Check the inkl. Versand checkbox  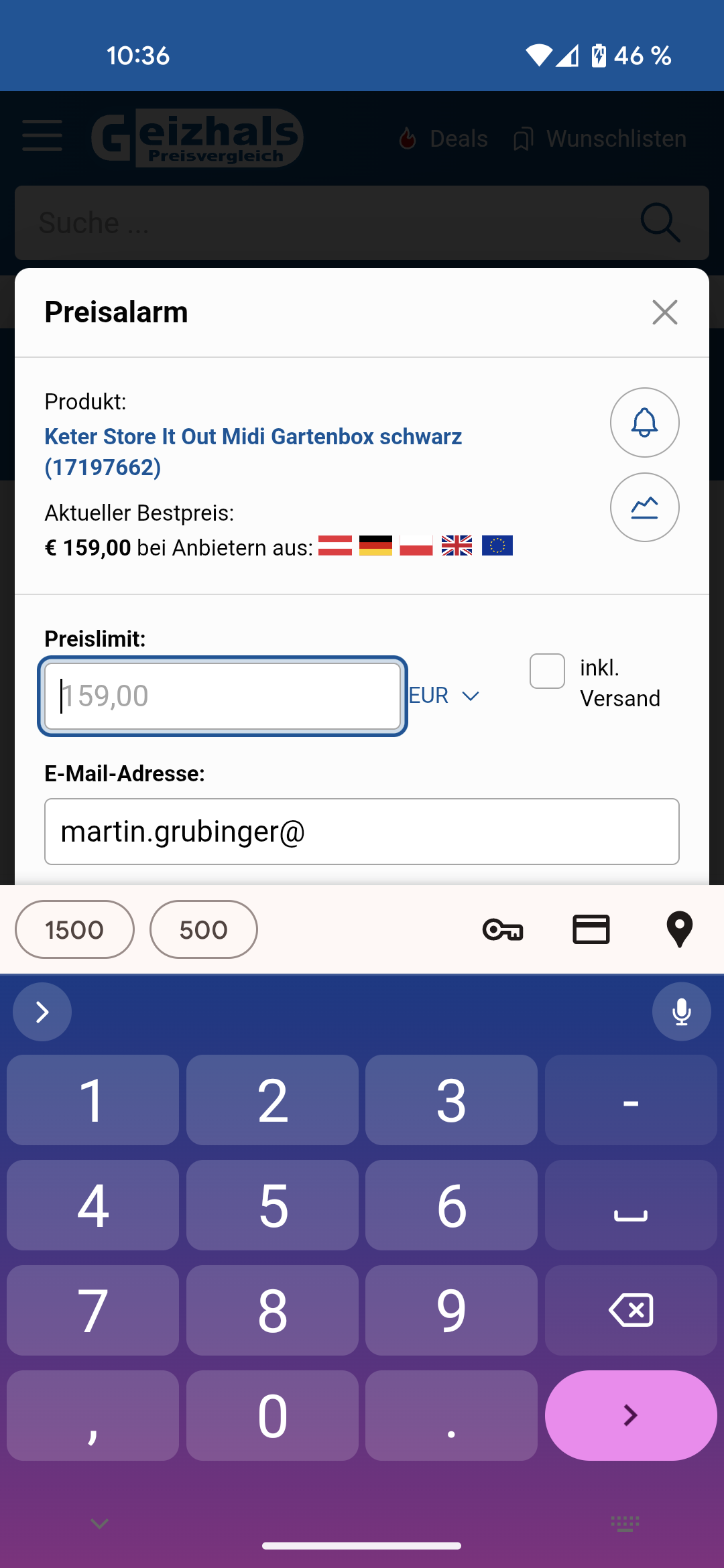pos(547,671)
